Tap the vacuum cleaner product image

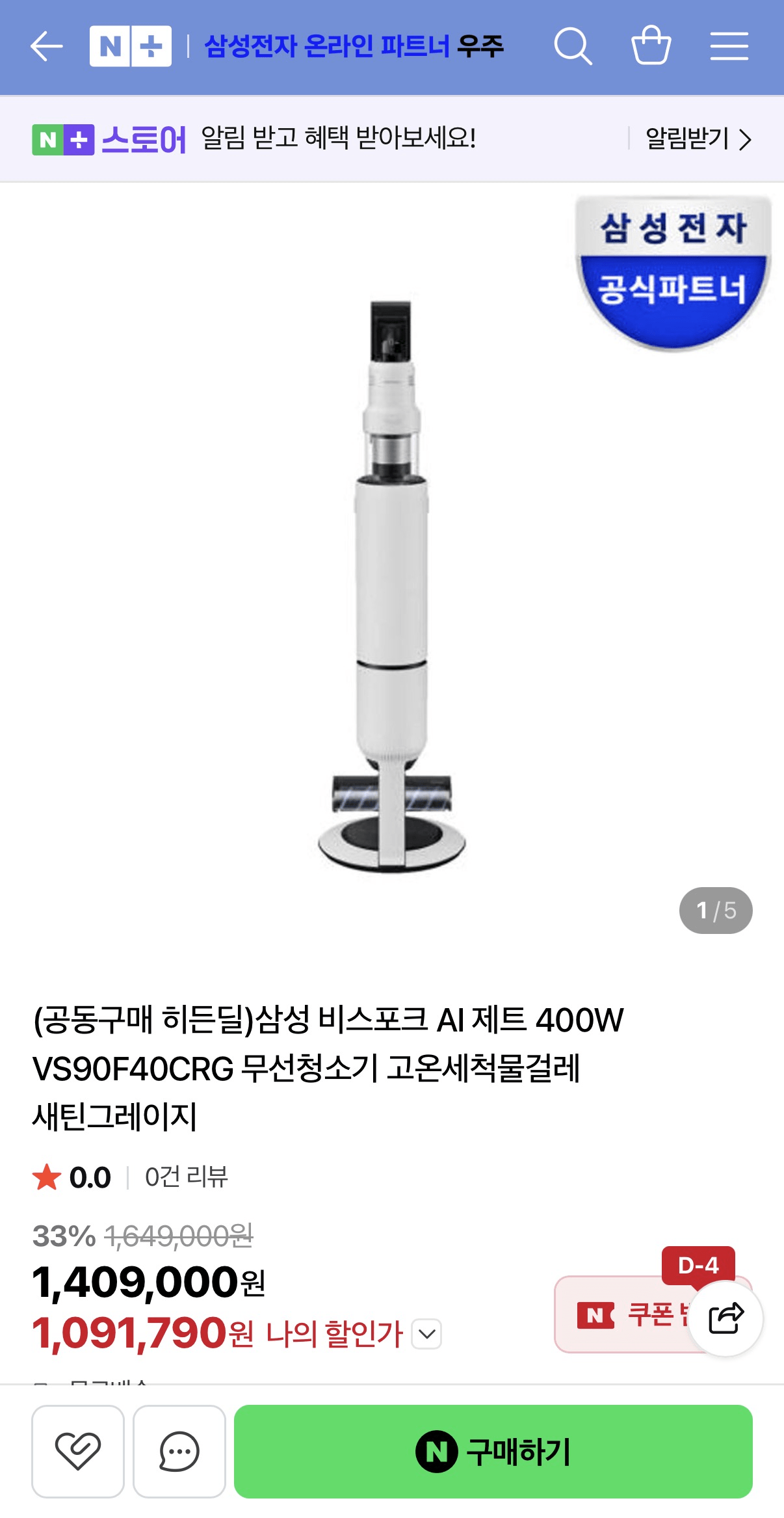390,585
